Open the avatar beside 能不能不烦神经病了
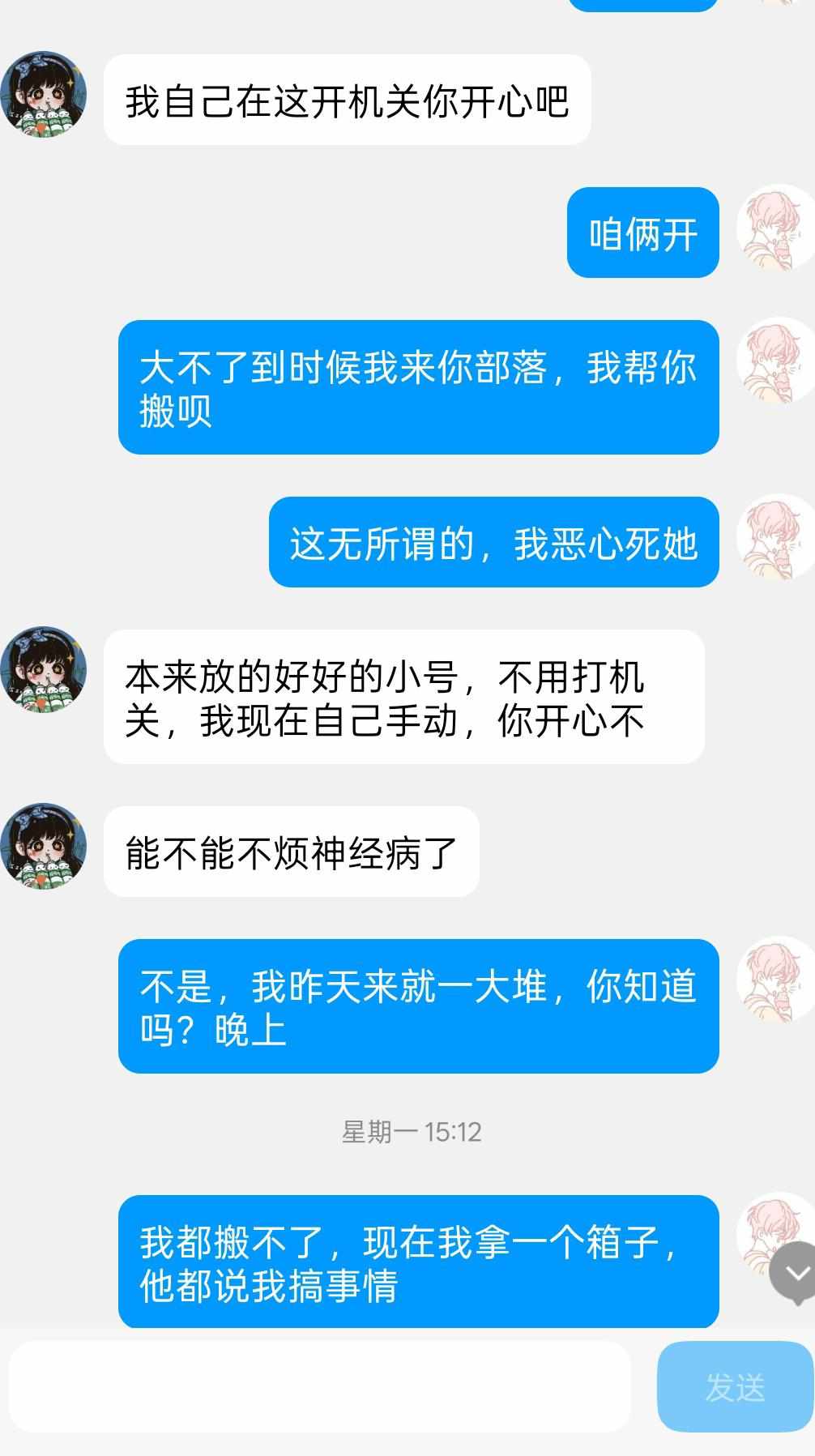 tap(44, 846)
